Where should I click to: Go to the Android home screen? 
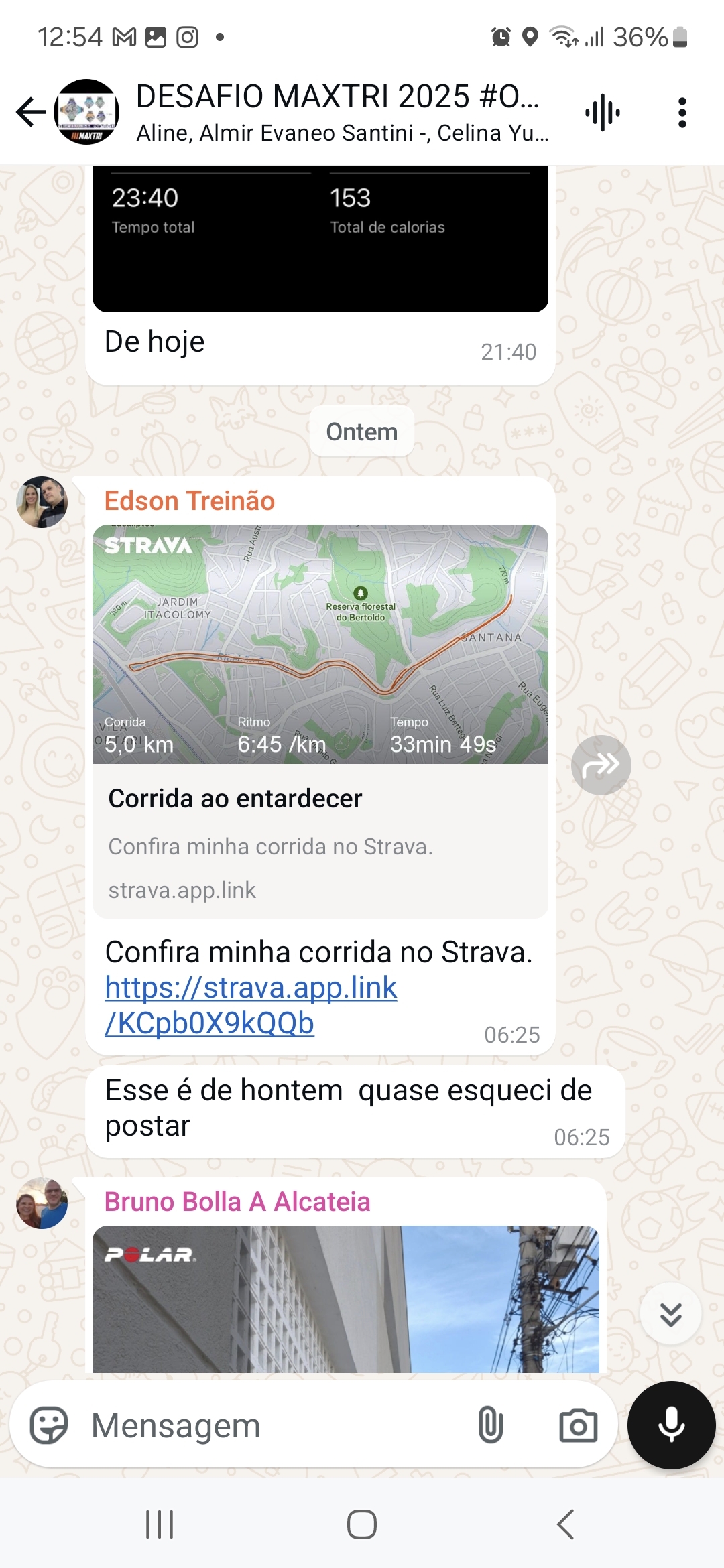coord(362,1524)
